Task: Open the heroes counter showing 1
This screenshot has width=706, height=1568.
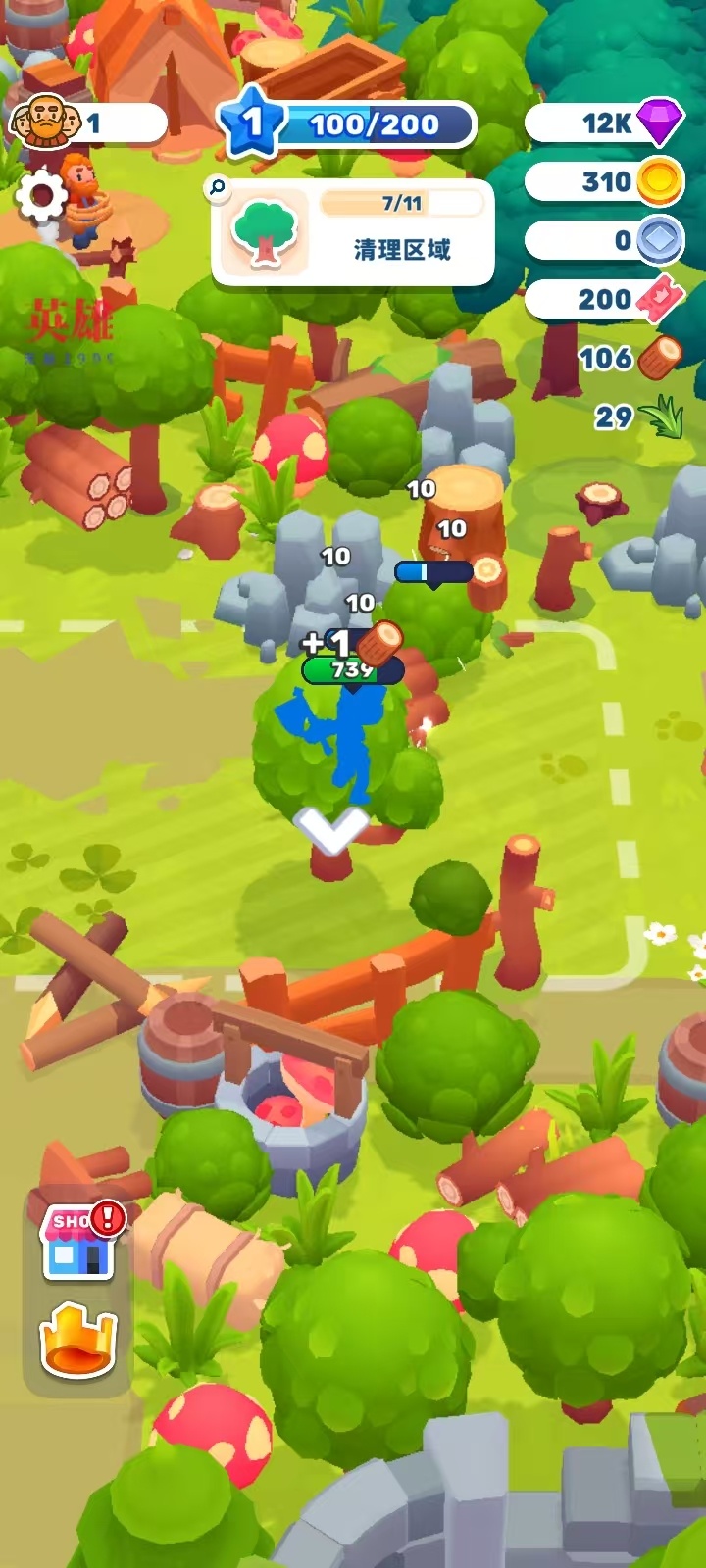Action: click(86, 123)
